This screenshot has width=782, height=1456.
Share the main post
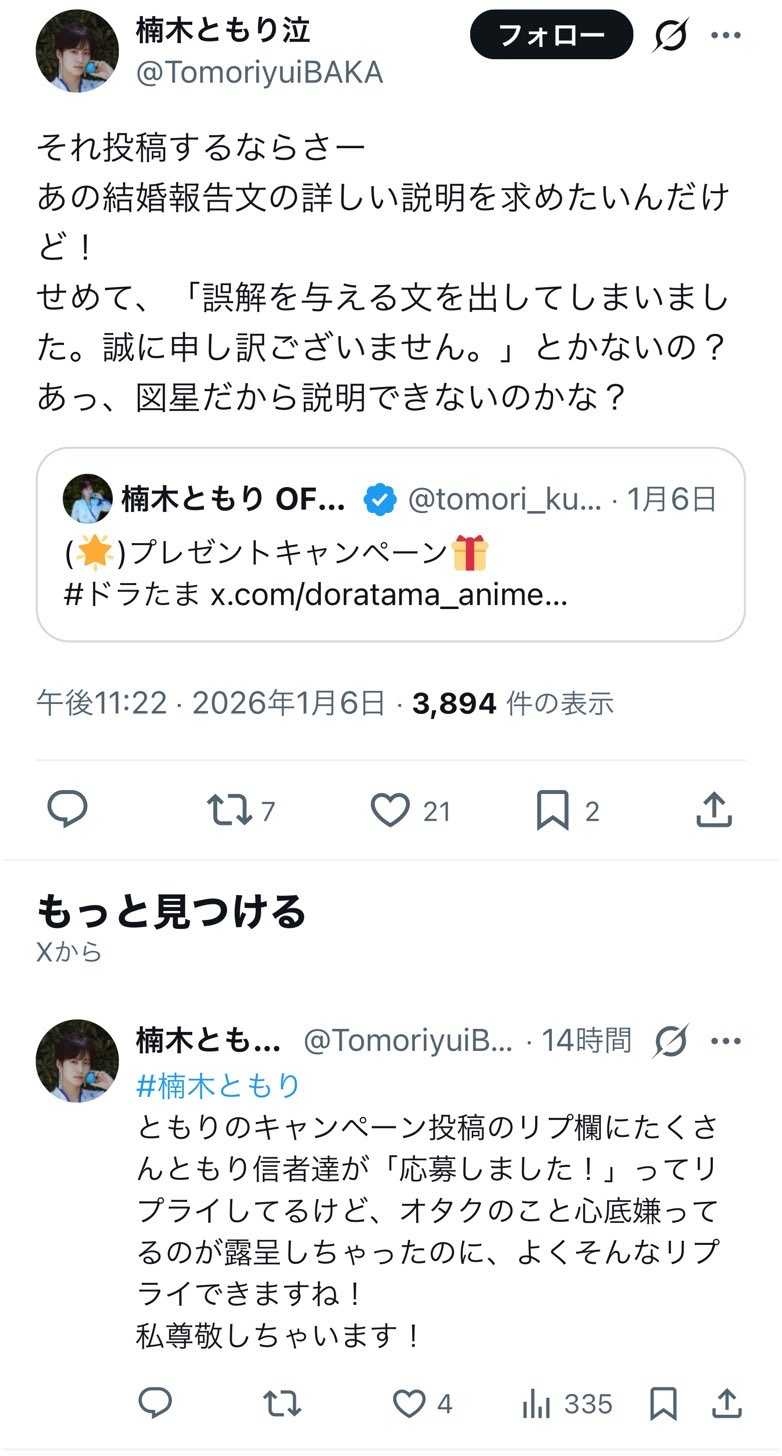point(714,810)
